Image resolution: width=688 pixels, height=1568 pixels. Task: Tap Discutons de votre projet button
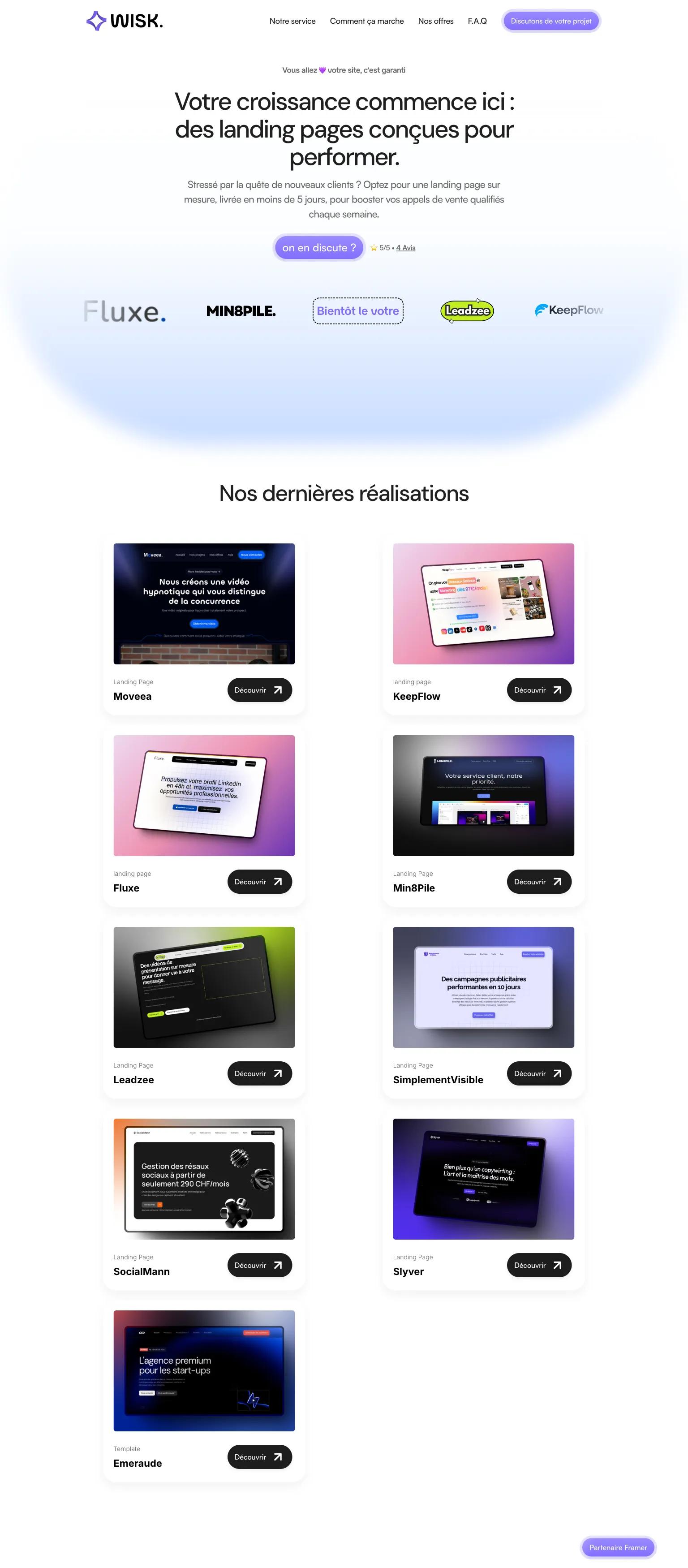550,21
